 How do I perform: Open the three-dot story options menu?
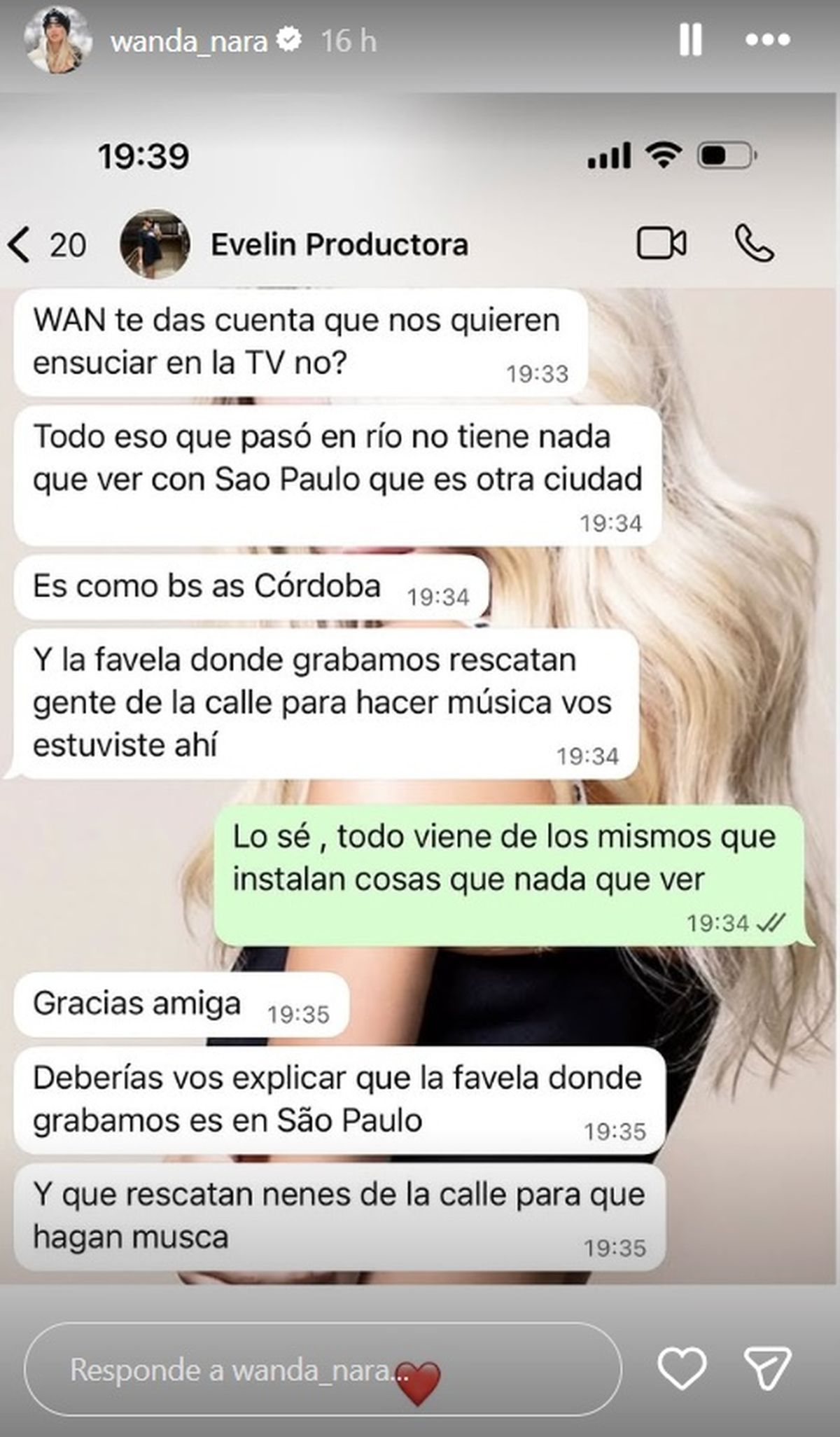[768, 40]
